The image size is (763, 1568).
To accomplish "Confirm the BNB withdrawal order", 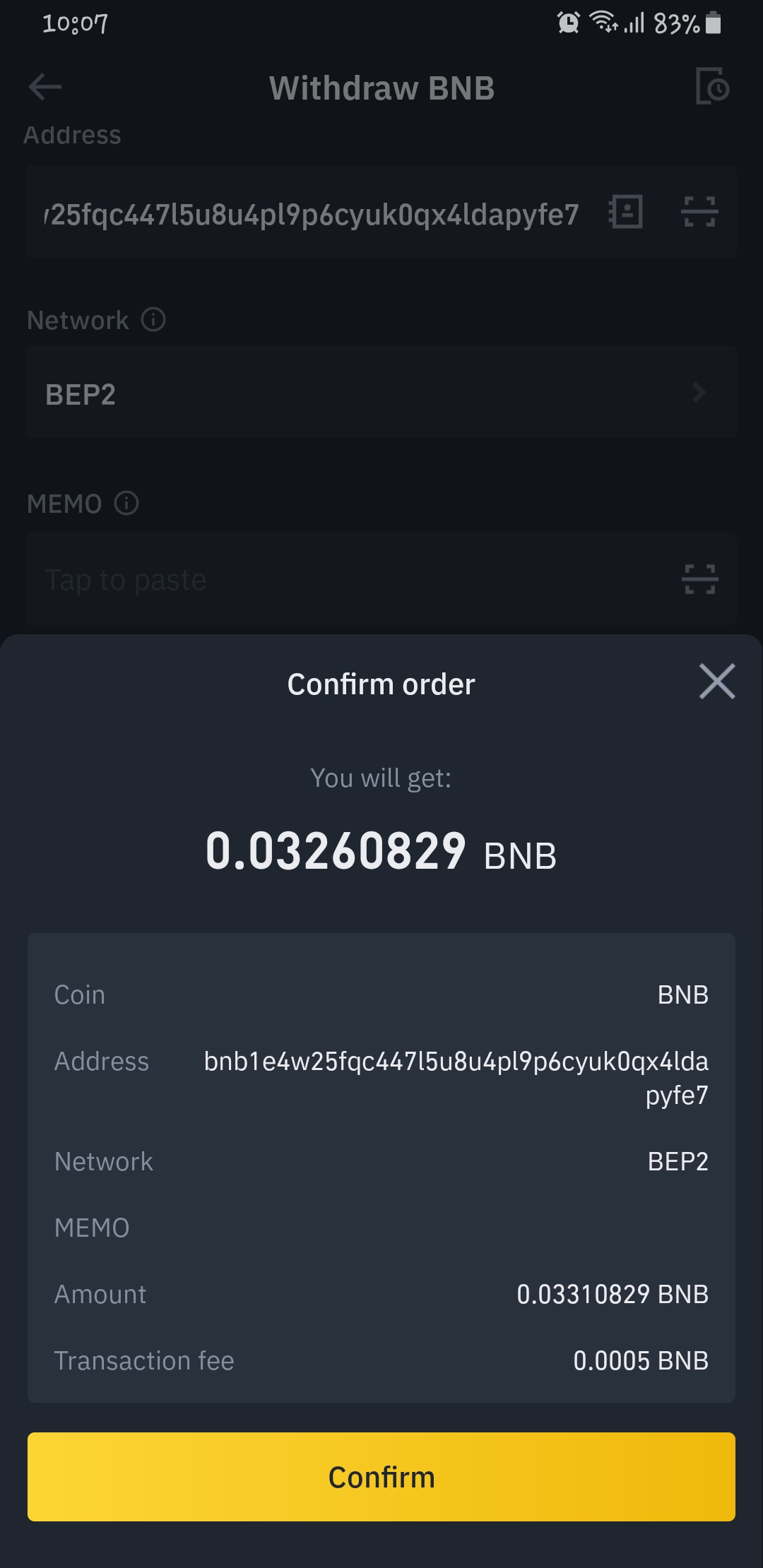I will pos(381,1477).
